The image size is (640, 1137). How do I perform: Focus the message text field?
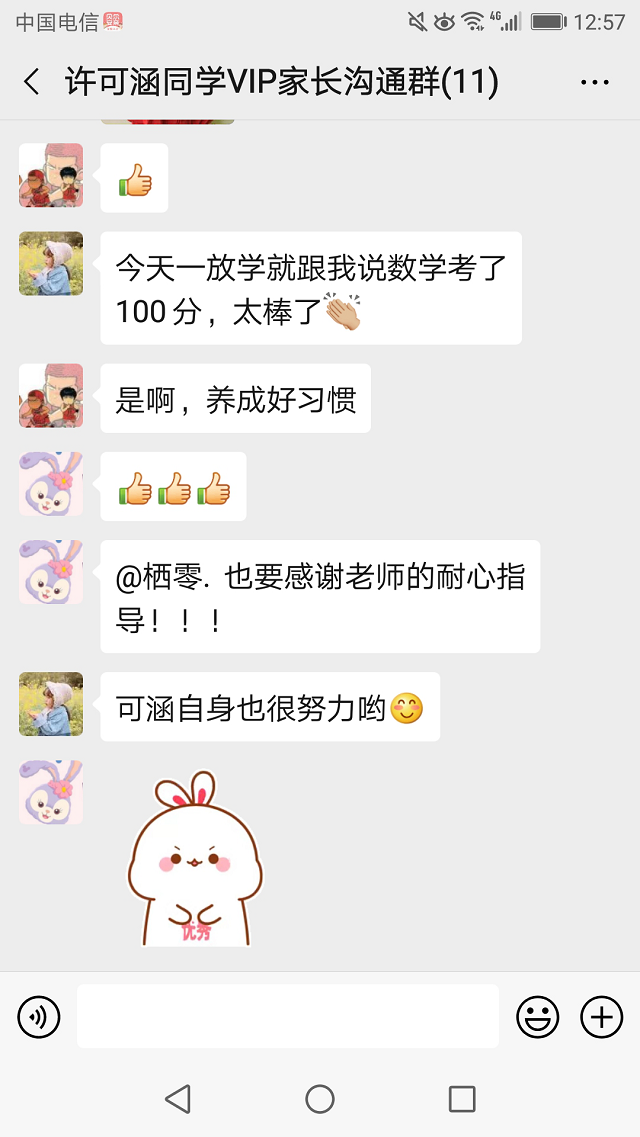(x=287, y=1016)
